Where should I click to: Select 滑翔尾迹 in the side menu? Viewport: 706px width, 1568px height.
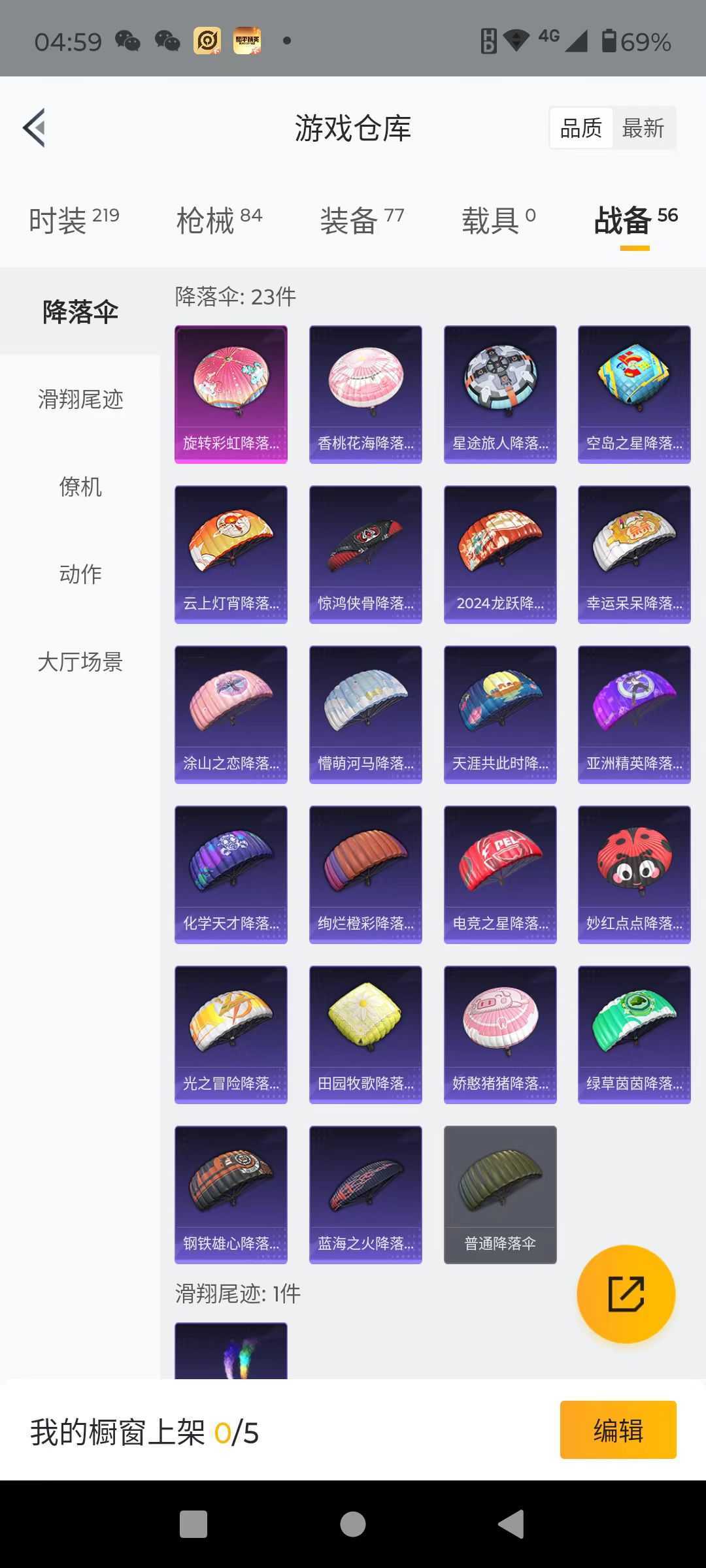coord(80,399)
